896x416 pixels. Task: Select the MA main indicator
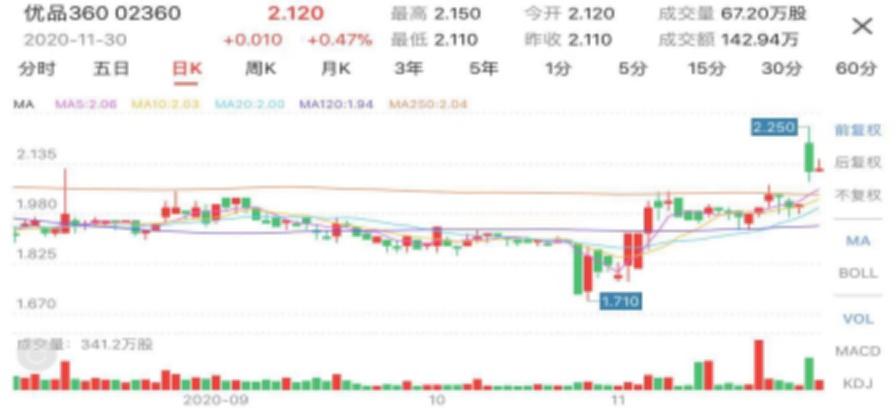[857, 241]
